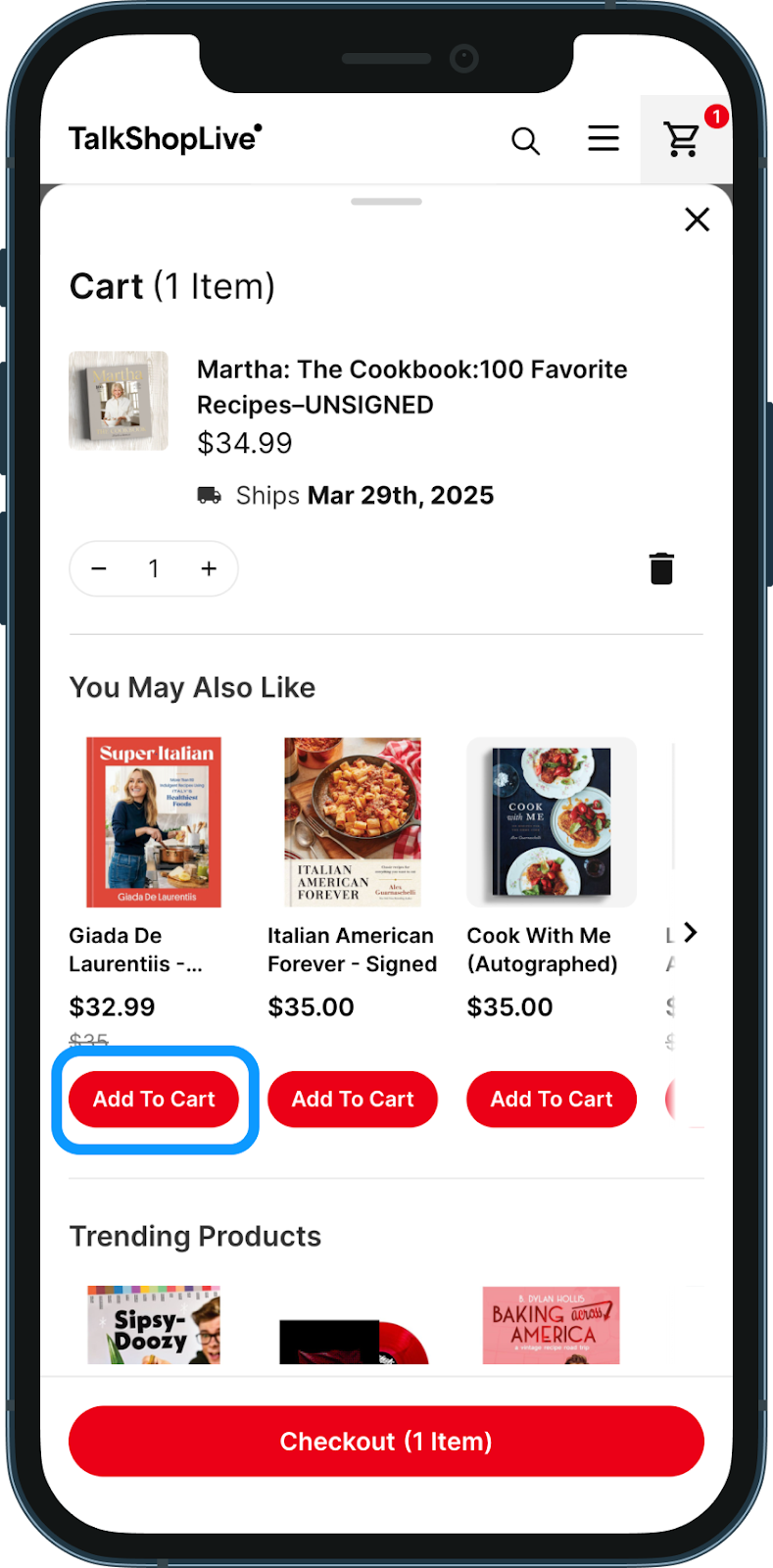Open Sipsy-Doozy trending product

pos(154,1325)
